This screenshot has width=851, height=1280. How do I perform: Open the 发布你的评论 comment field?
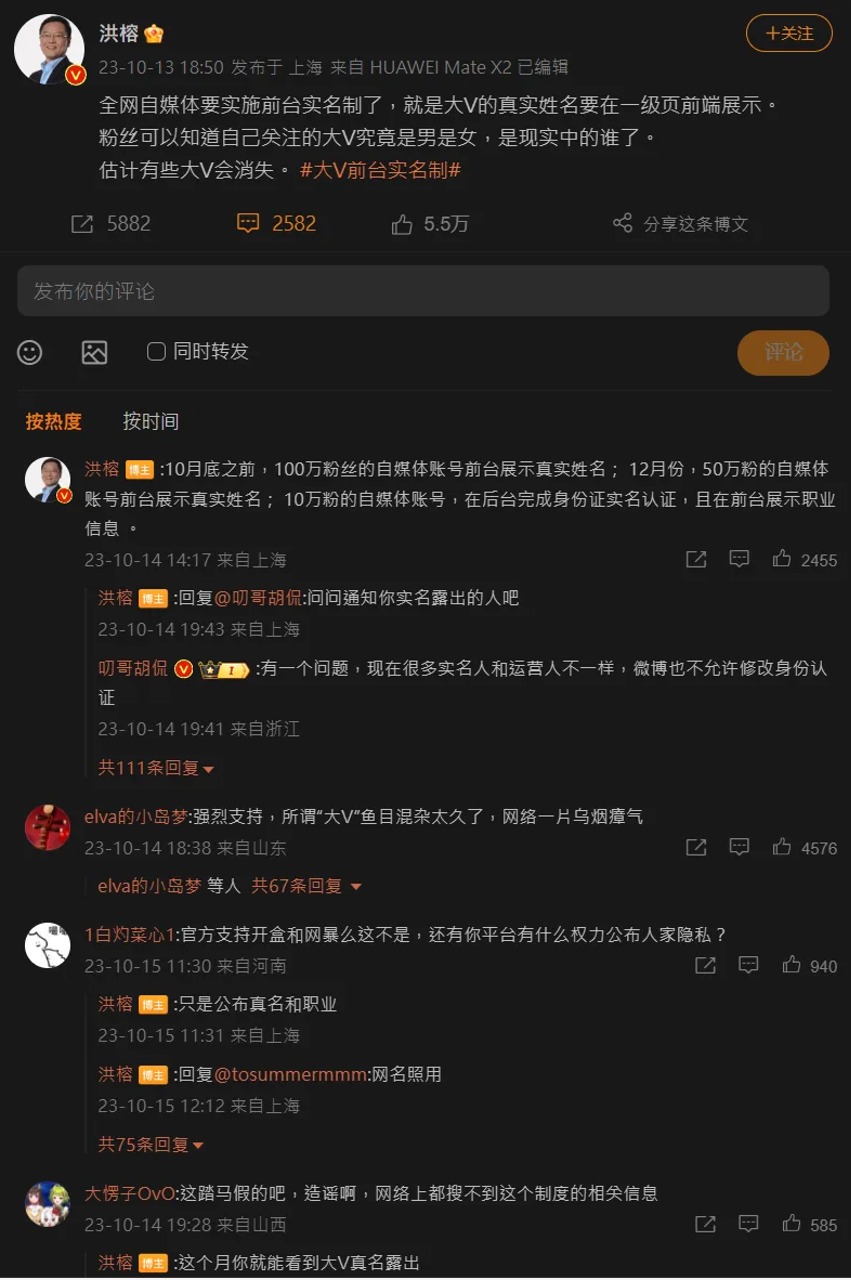(x=423, y=291)
